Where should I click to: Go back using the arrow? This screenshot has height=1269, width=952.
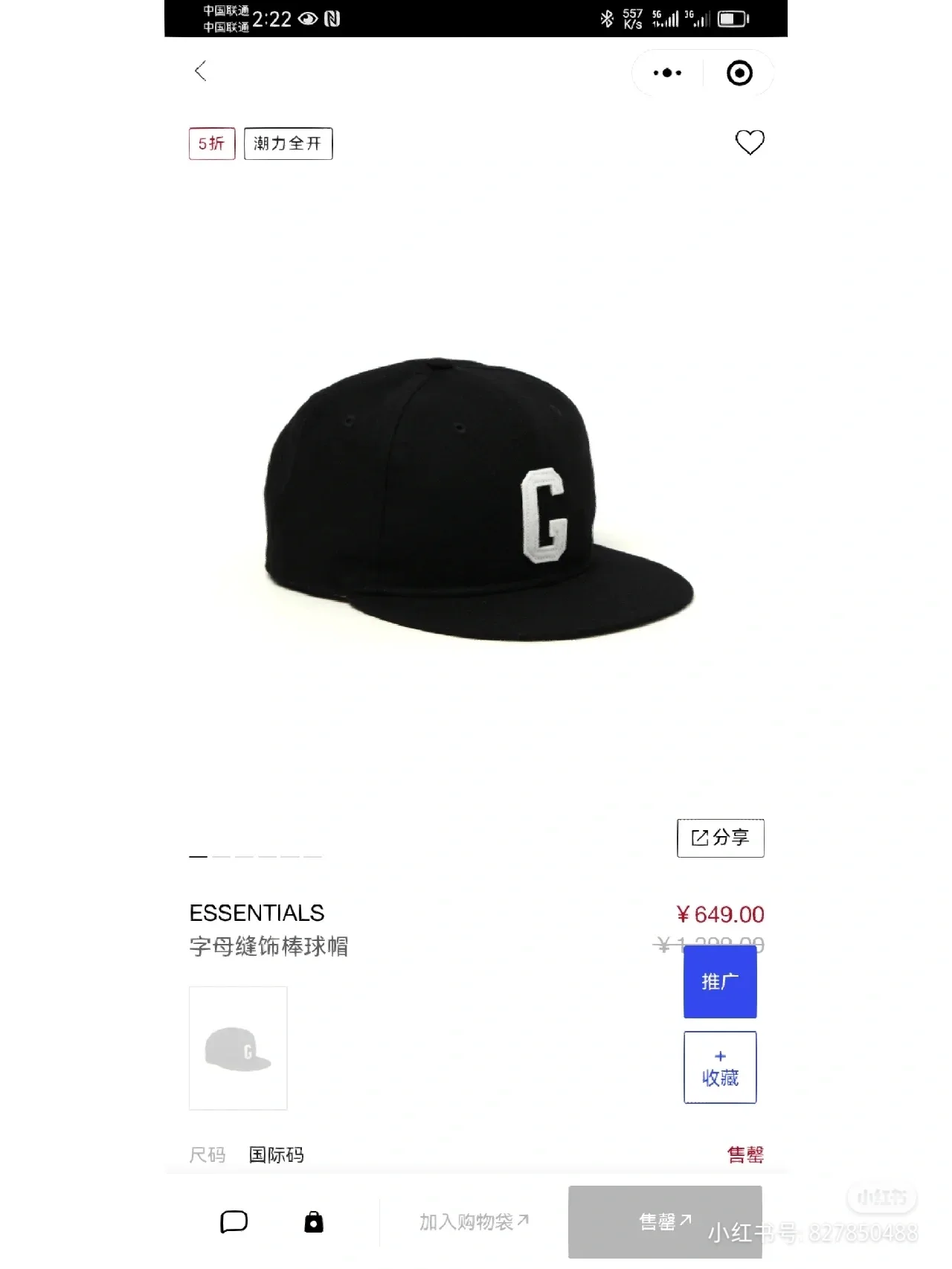pyautogui.click(x=200, y=71)
